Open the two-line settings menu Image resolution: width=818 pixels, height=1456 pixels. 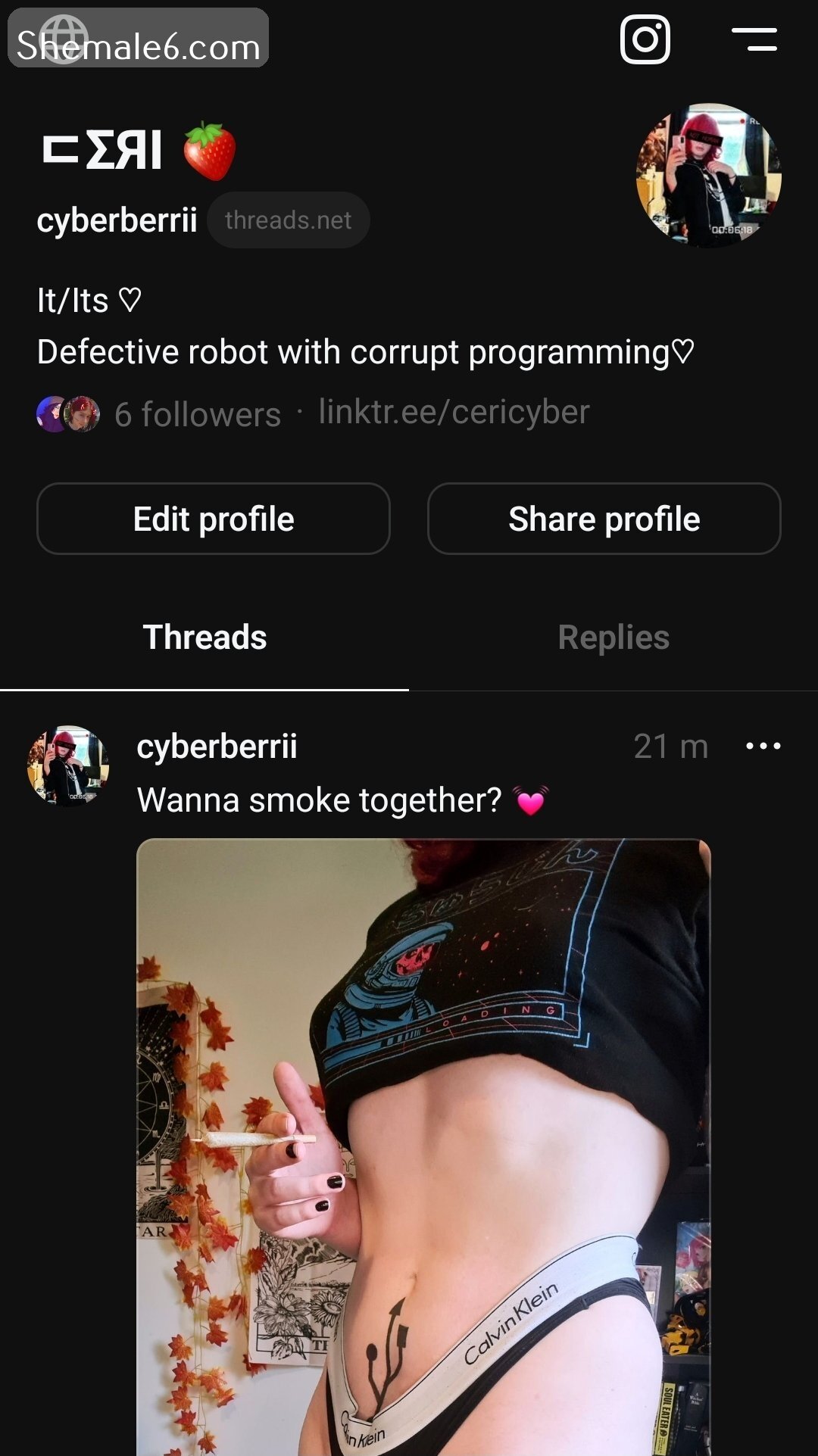coord(754,39)
